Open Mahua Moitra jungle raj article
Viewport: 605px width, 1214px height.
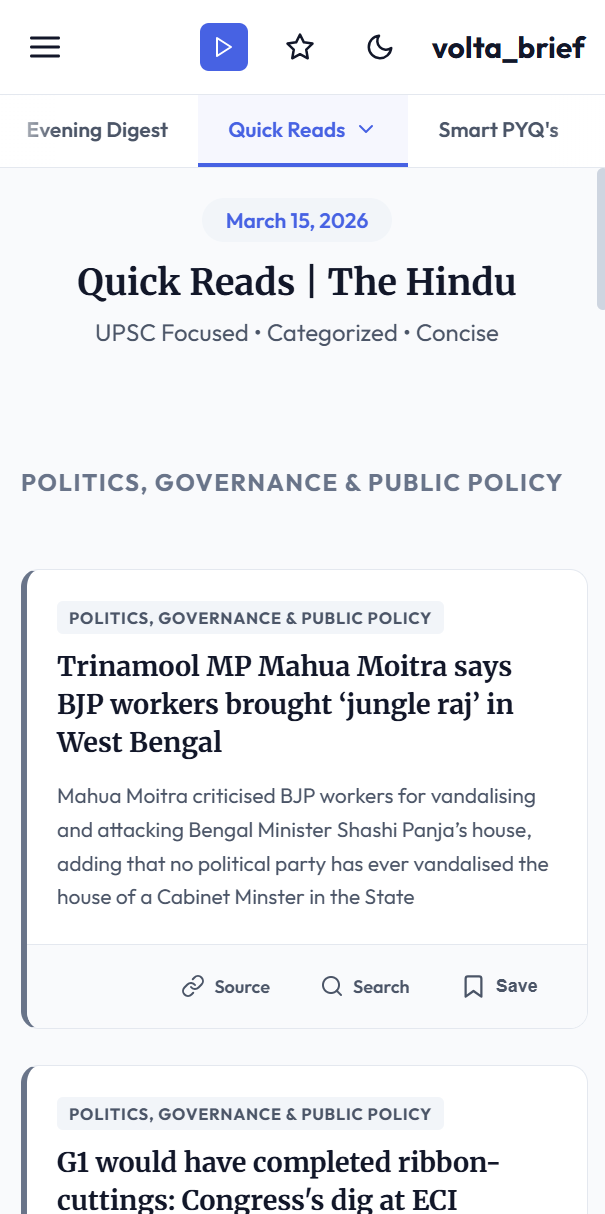(285, 704)
